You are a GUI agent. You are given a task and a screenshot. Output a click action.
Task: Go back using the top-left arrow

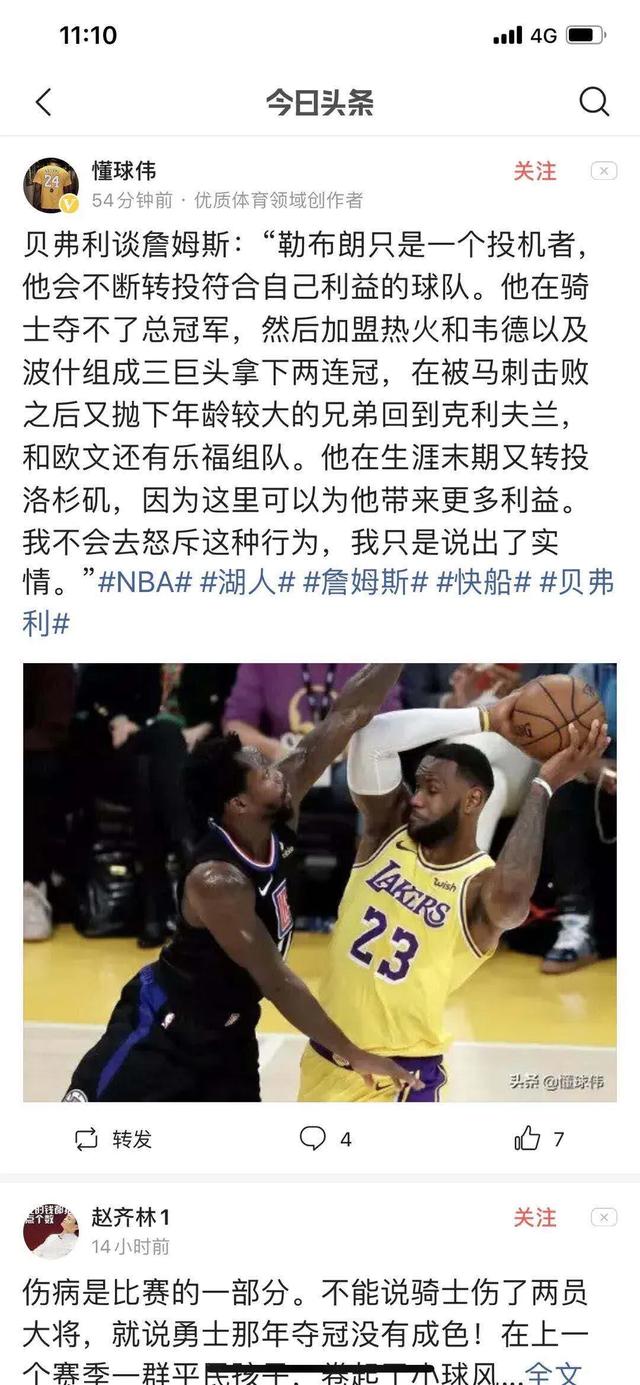[x=43, y=102]
